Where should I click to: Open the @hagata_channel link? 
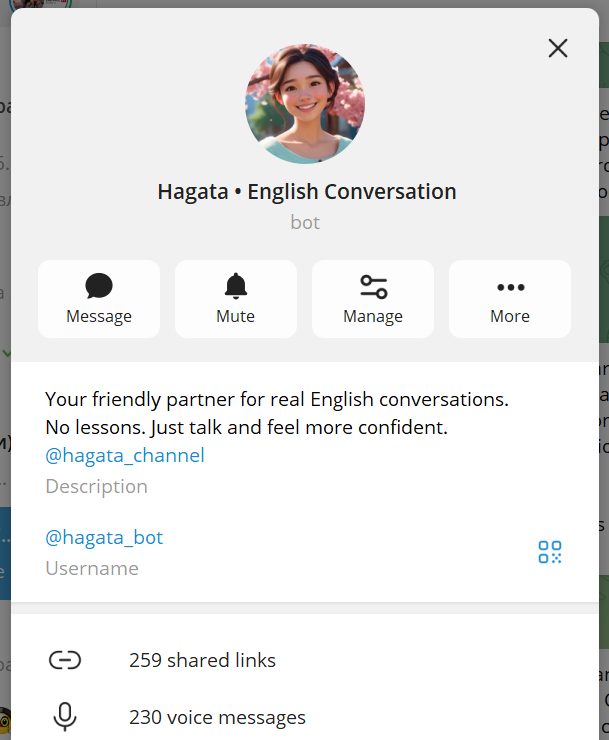125,455
